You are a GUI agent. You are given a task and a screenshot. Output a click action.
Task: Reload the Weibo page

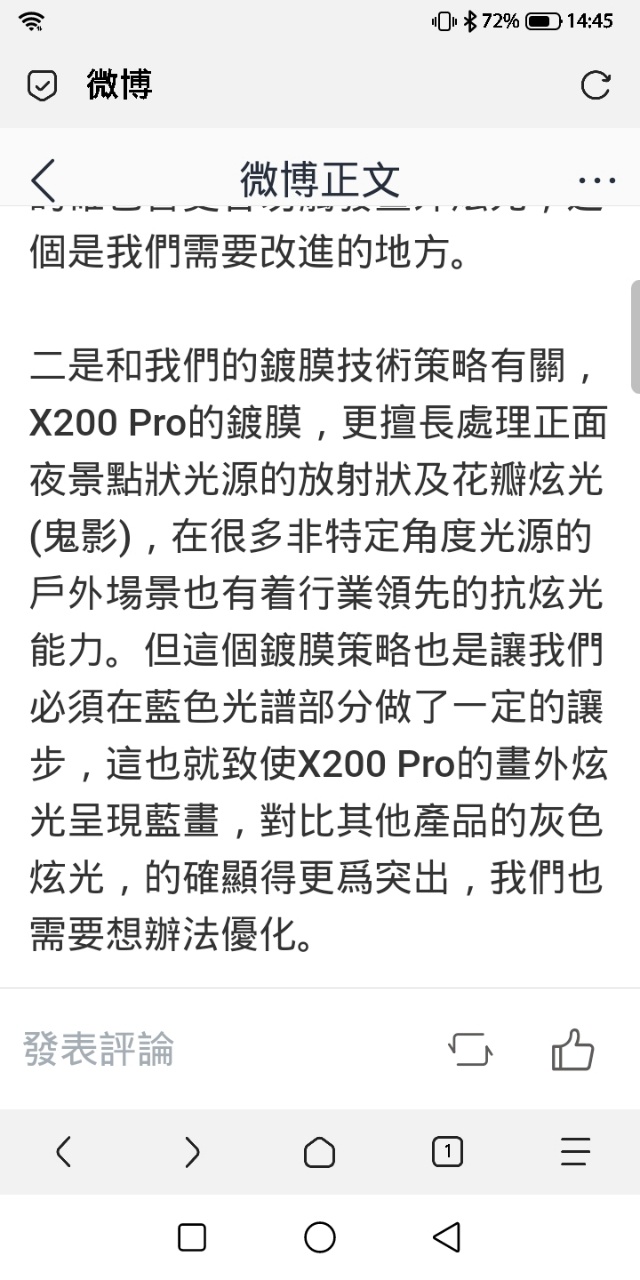[x=595, y=85]
